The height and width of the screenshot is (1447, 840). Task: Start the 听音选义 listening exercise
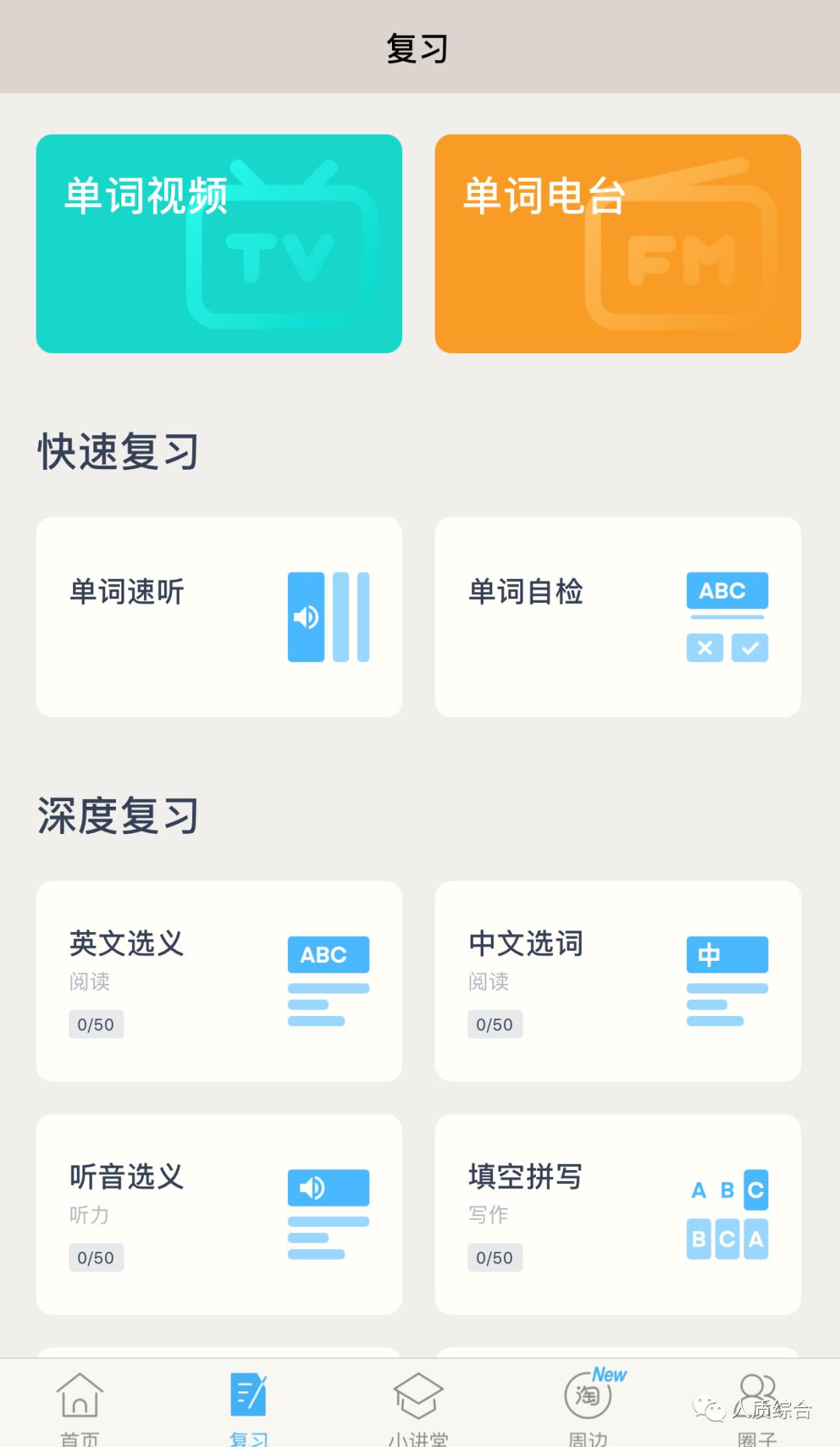click(x=219, y=1214)
